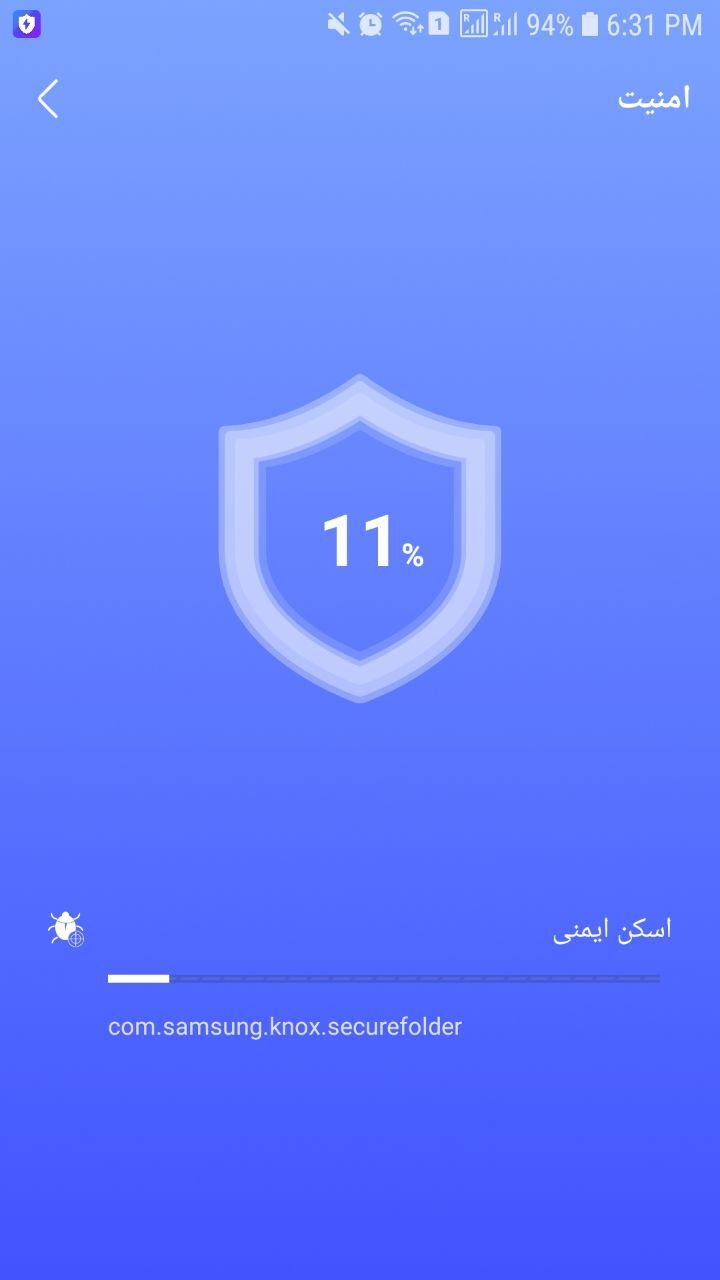This screenshot has width=720, height=1280.
Task: Open the security app notification shield icon
Action: point(25,22)
